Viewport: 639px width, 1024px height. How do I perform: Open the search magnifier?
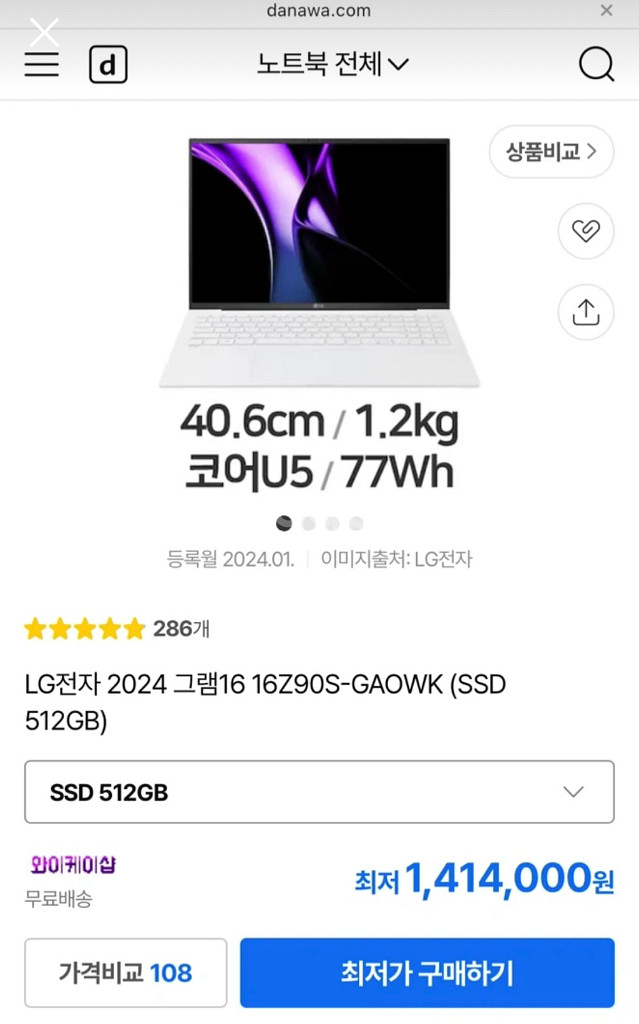tap(596, 65)
